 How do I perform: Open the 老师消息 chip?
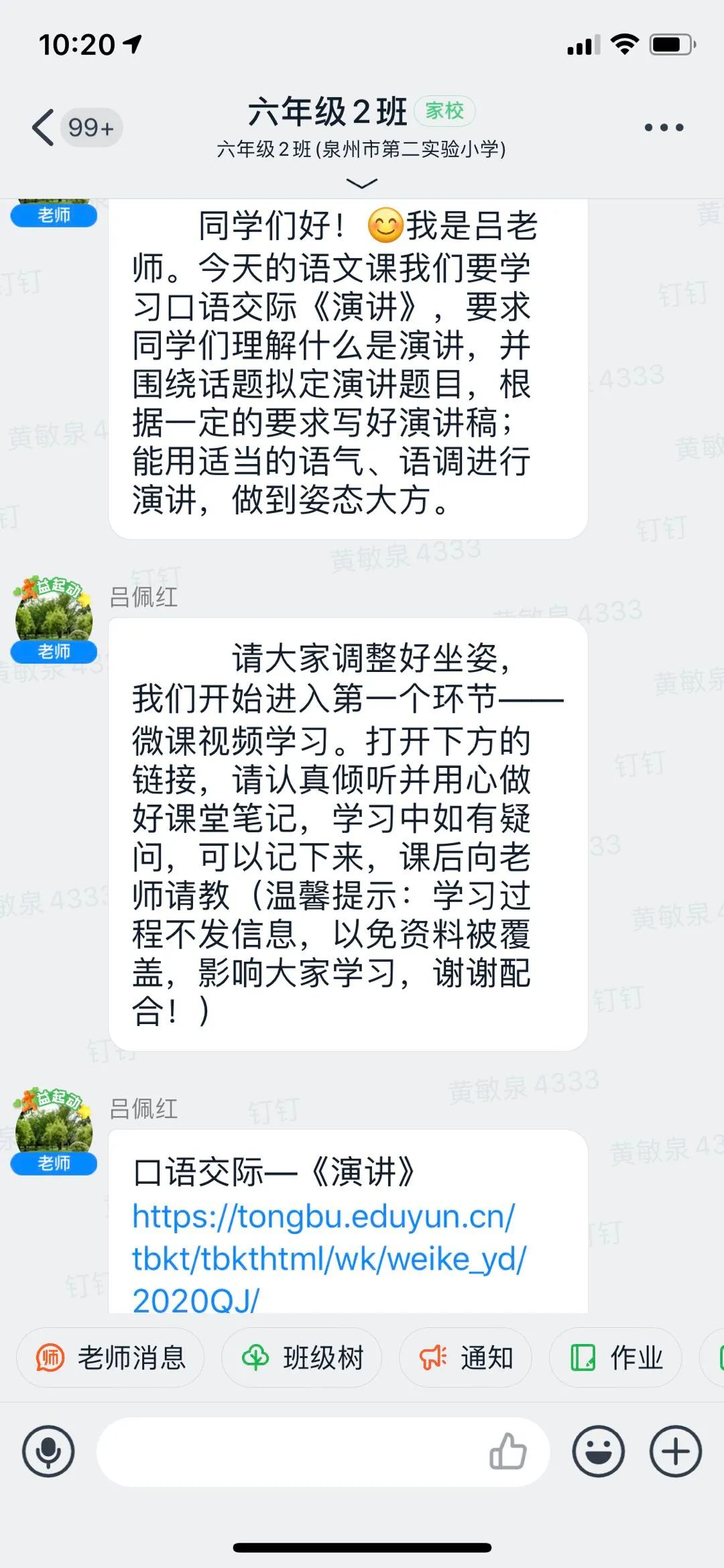111,1357
